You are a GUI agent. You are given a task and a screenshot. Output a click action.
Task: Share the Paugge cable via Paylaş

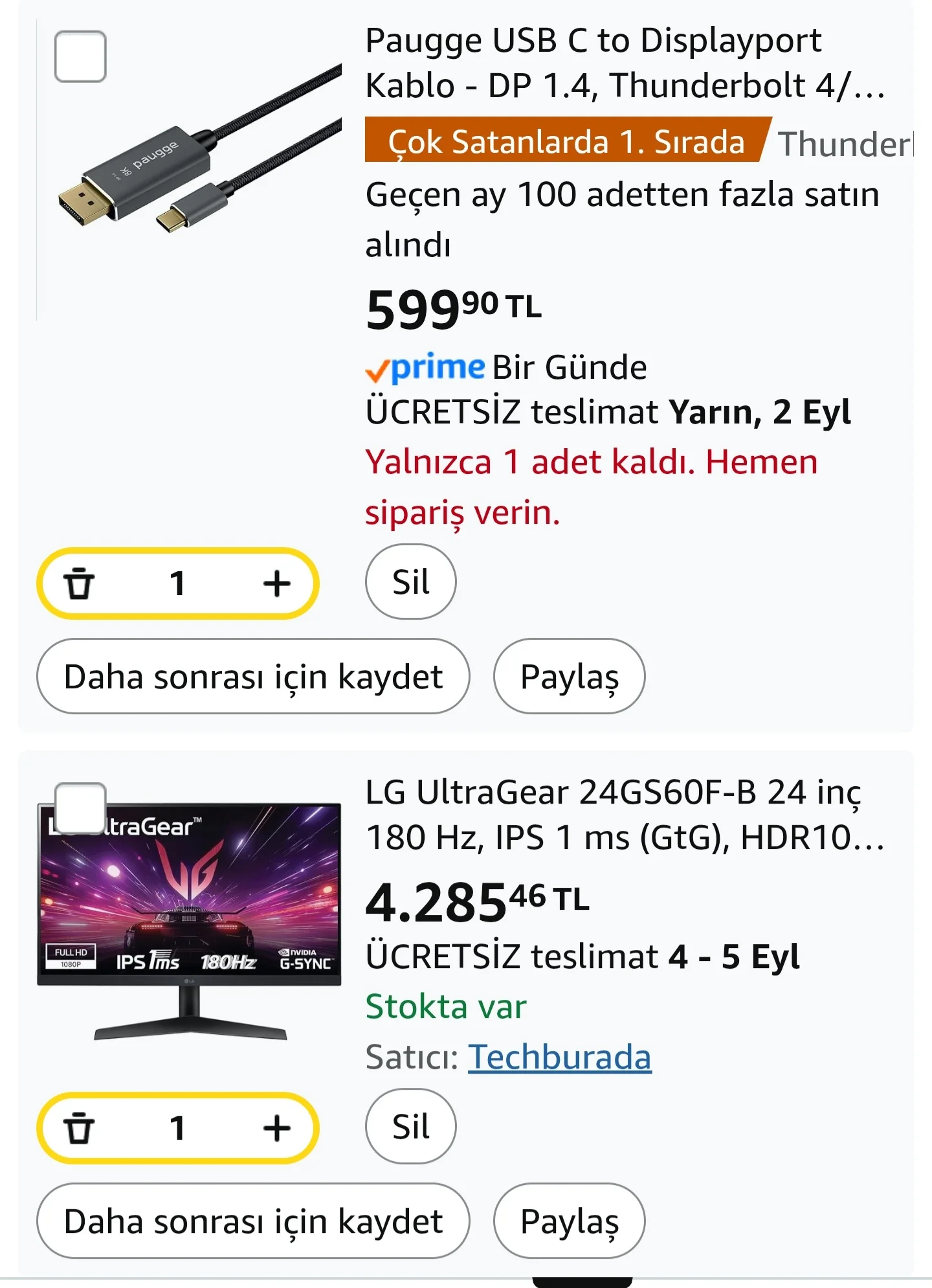[569, 677]
